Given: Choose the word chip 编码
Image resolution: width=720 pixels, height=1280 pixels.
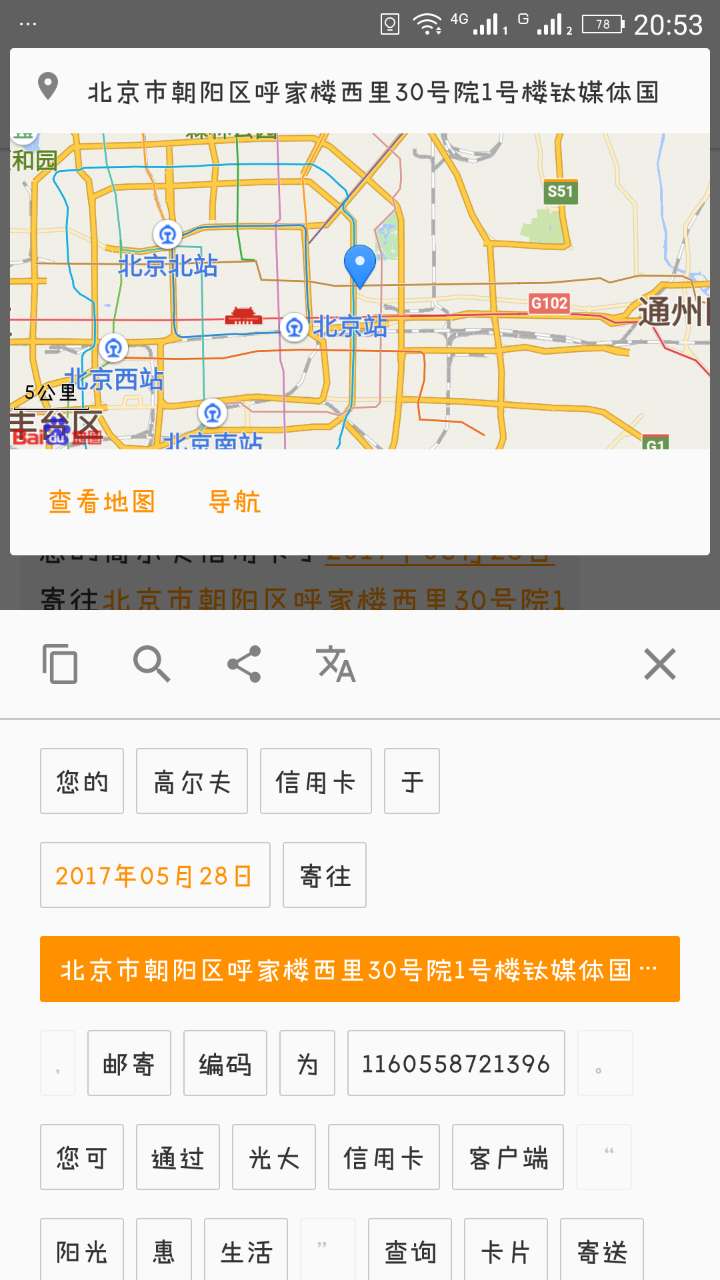Looking at the screenshot, I should (x=225, y=1063).
